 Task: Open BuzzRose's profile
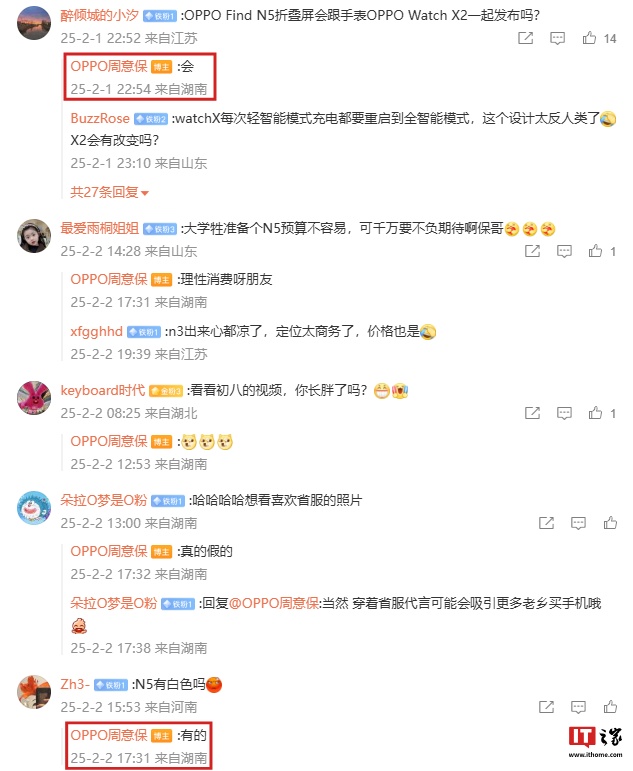(100, 118)
